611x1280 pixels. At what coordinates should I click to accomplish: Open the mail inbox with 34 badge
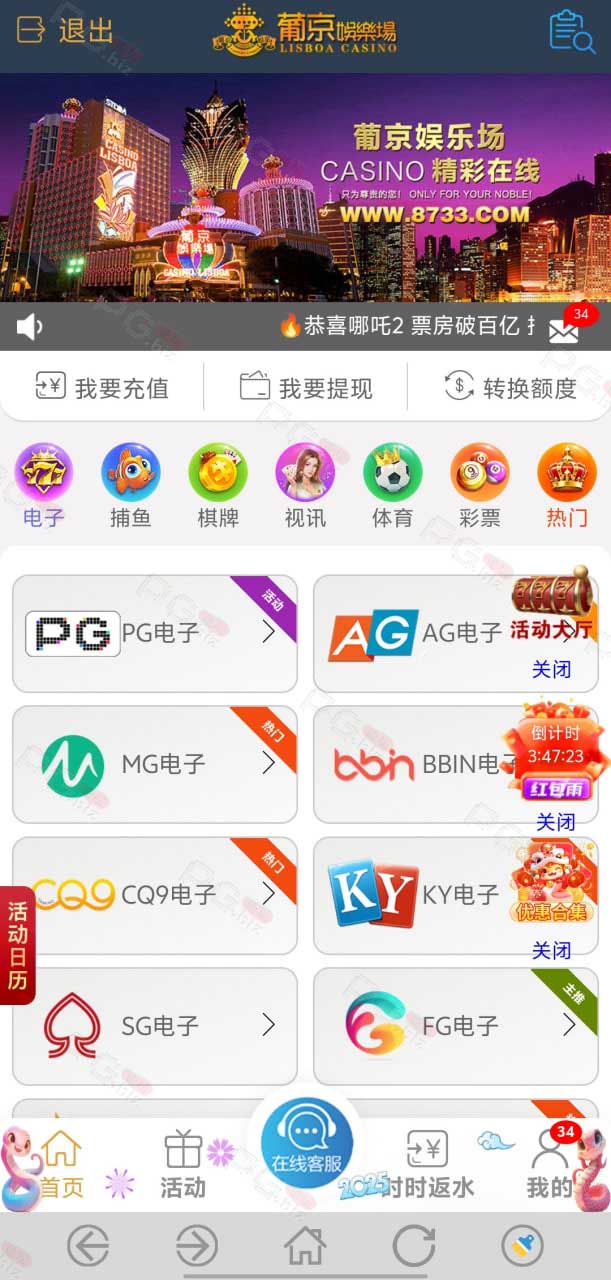565,329
